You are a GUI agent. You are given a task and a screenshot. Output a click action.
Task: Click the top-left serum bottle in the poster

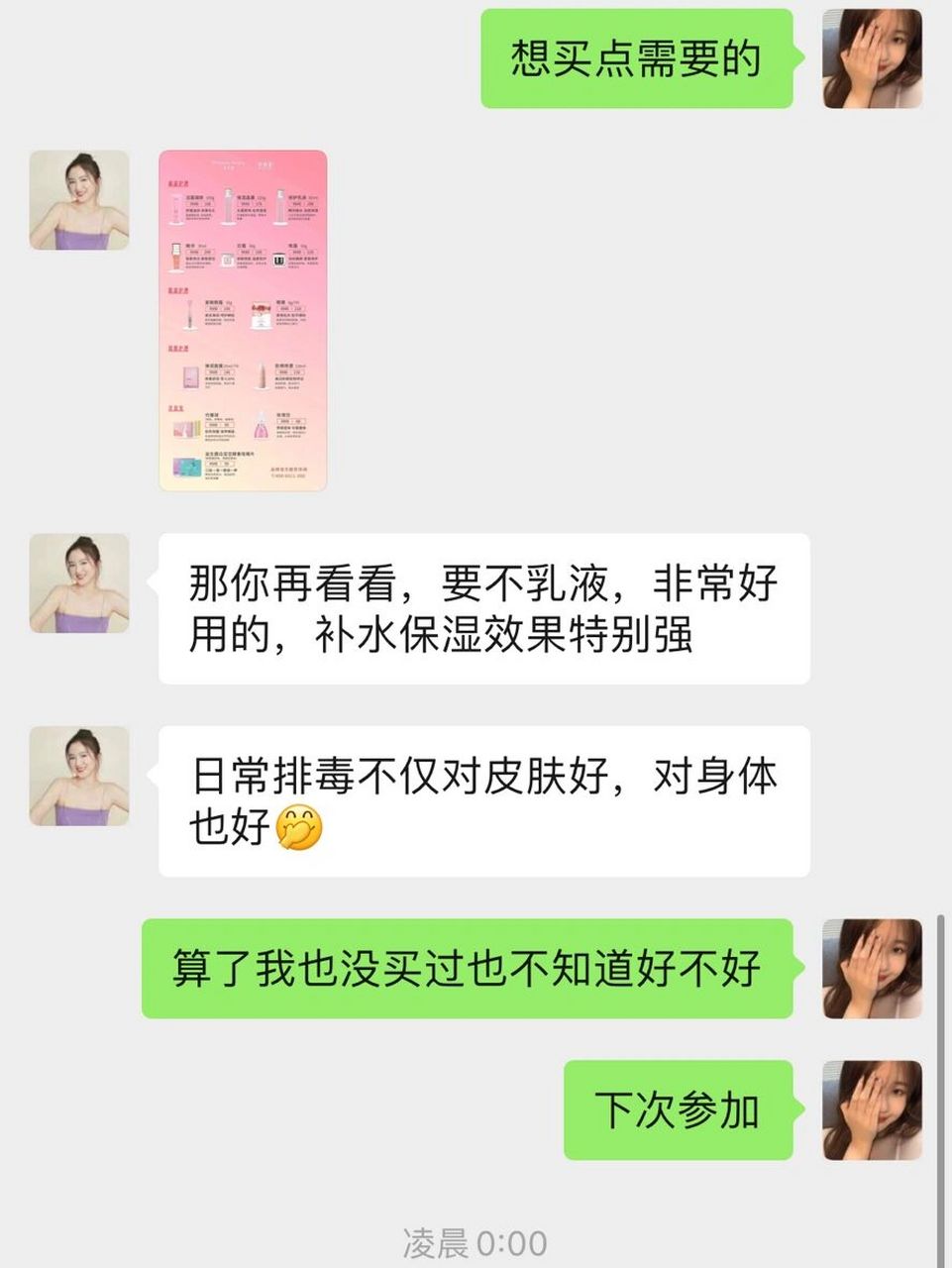pyautogui.click(x=175, y=207)
